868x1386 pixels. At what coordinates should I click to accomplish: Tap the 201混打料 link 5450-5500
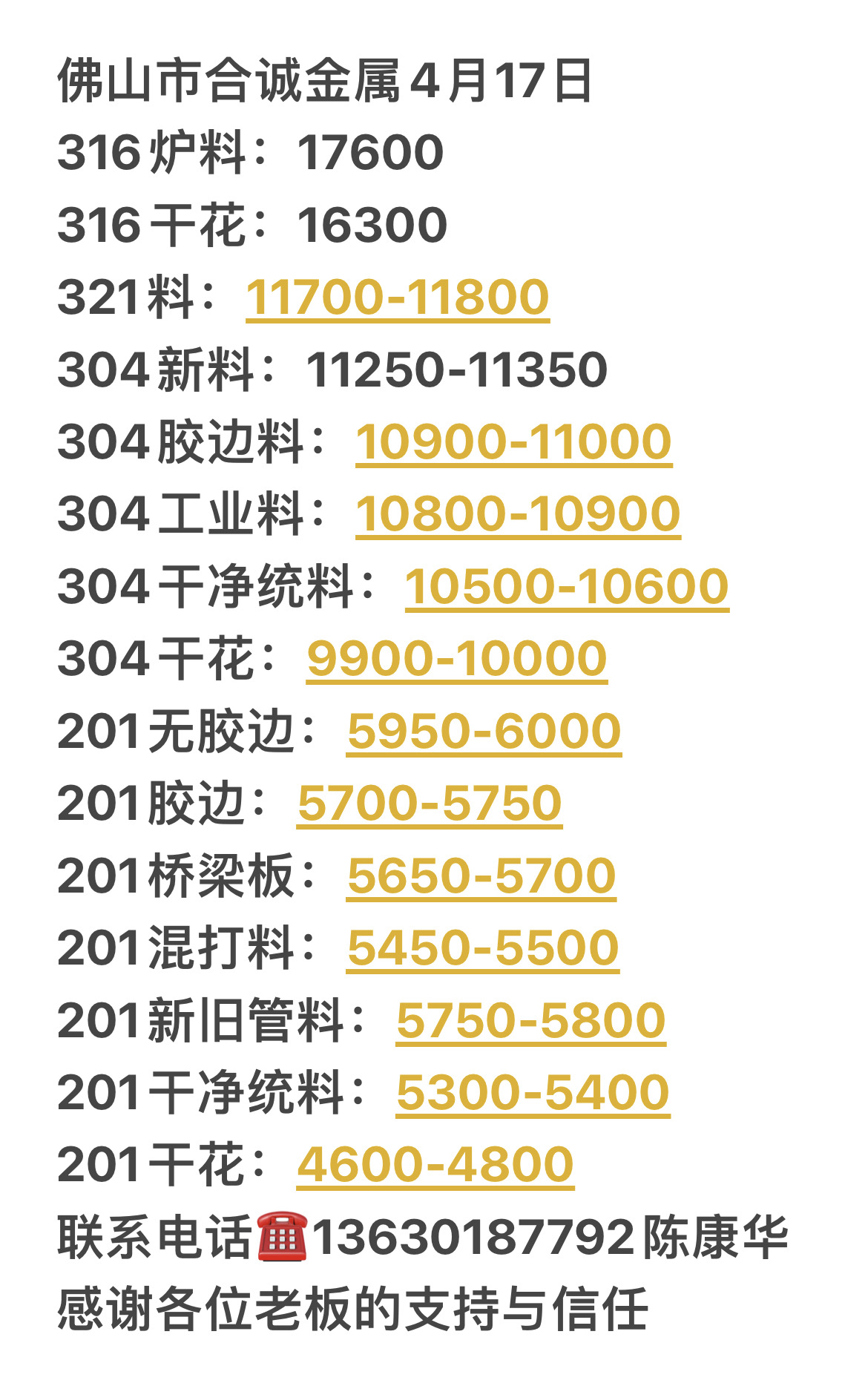click(x=483, y=948)
